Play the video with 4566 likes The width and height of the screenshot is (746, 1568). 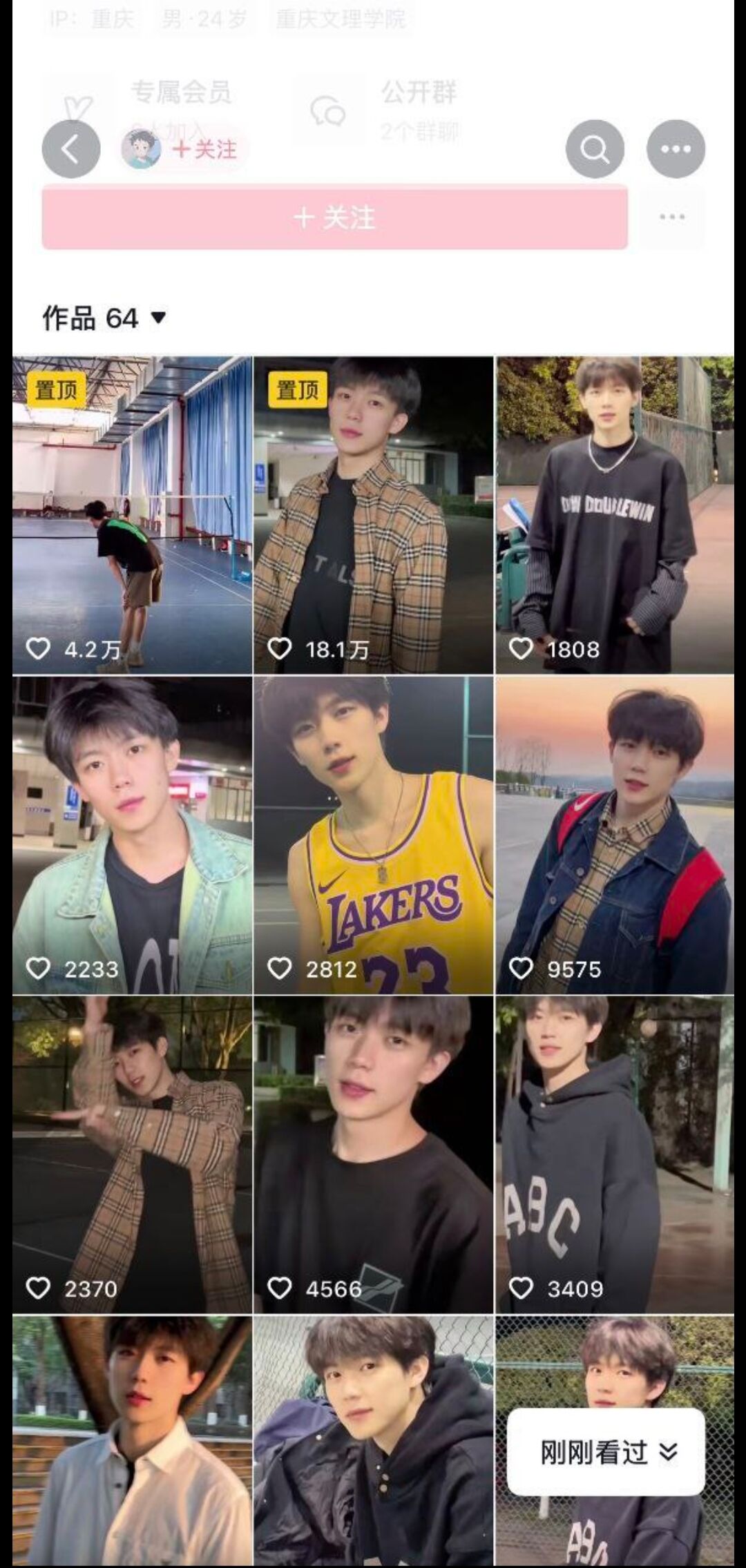(x=373, y=1154)
